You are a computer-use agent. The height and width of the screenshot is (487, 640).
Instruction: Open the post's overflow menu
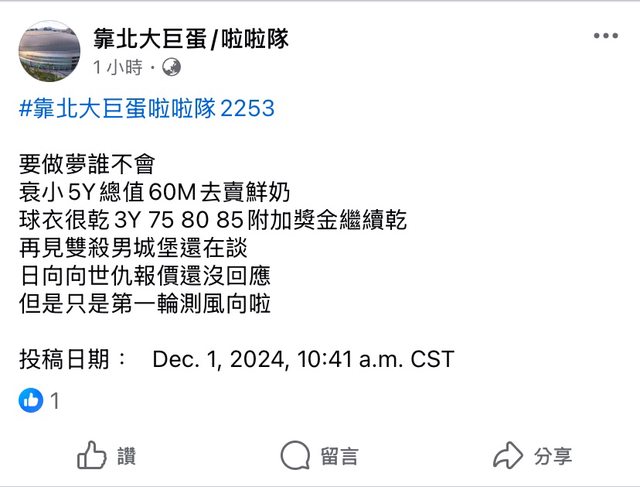coord(605,35)
